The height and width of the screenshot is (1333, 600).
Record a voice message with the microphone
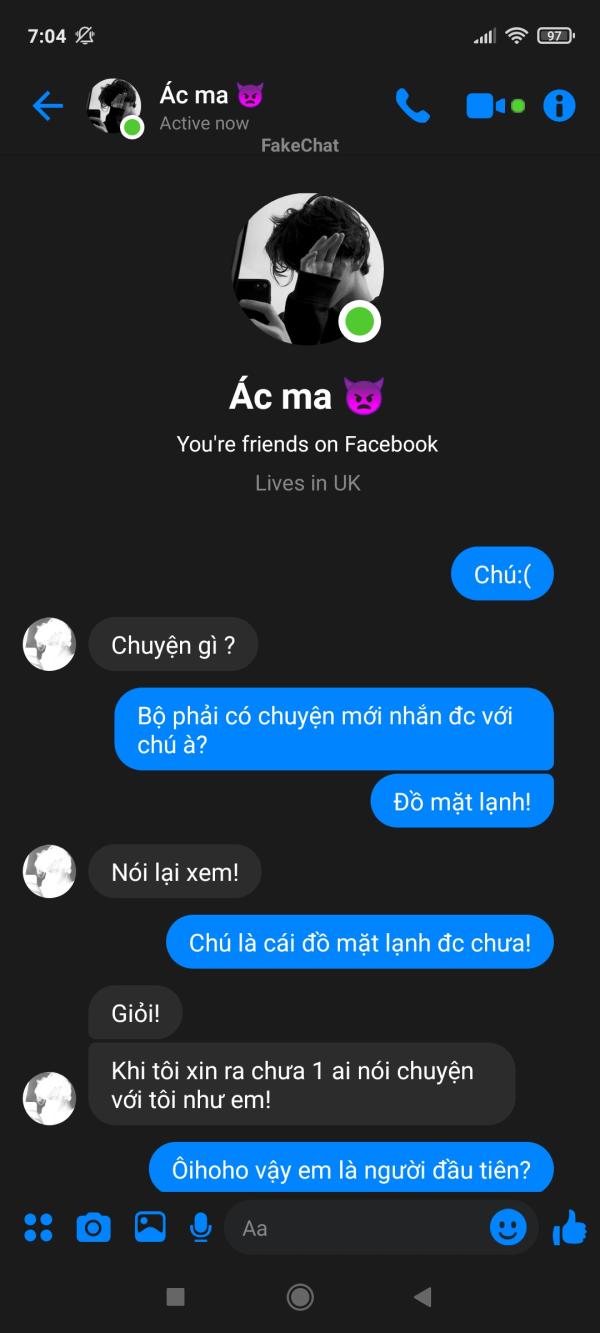click(201, 1227)
